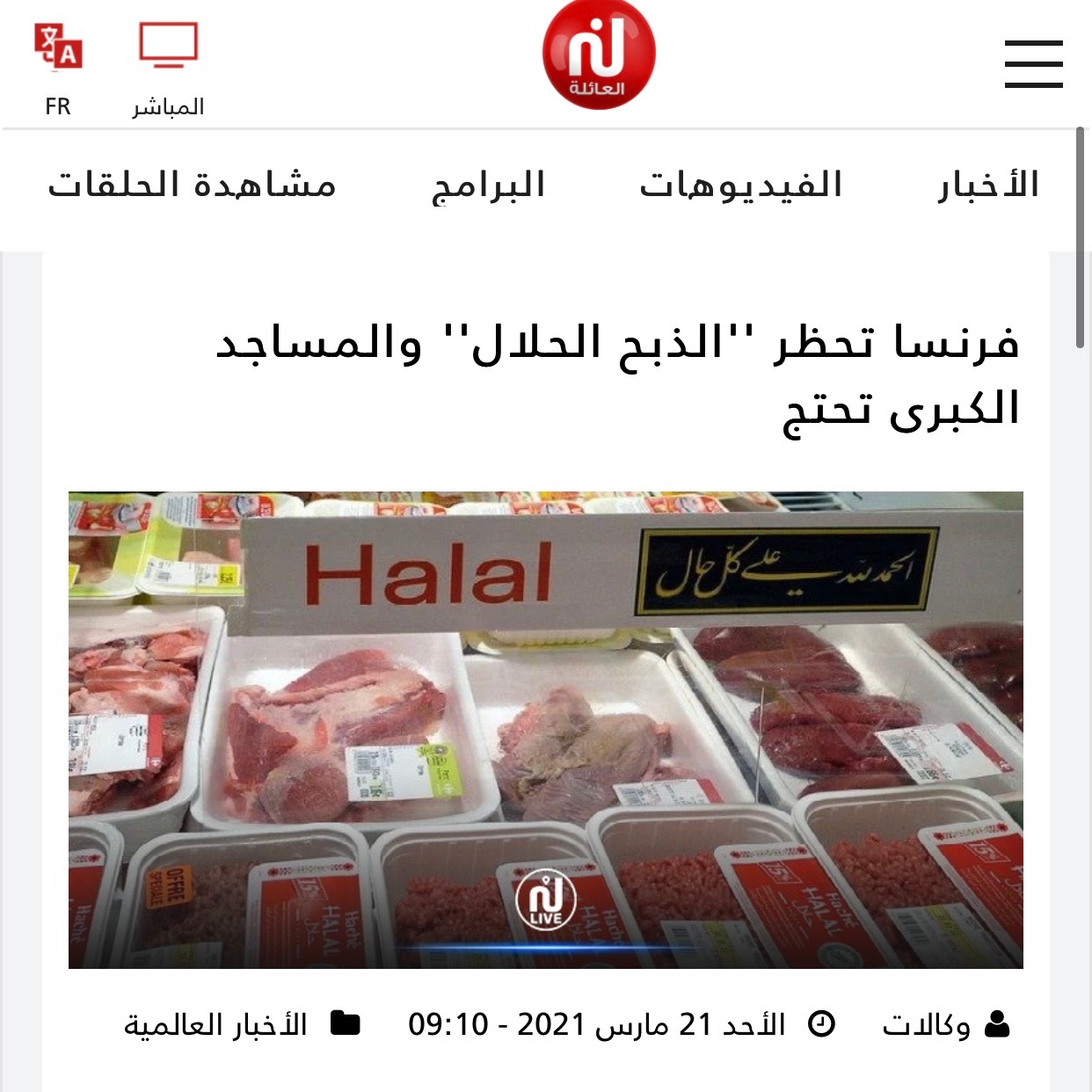Screen dimensions: 1092x1092
Task: Switch language to French (FR)
Action: (58, 69)
